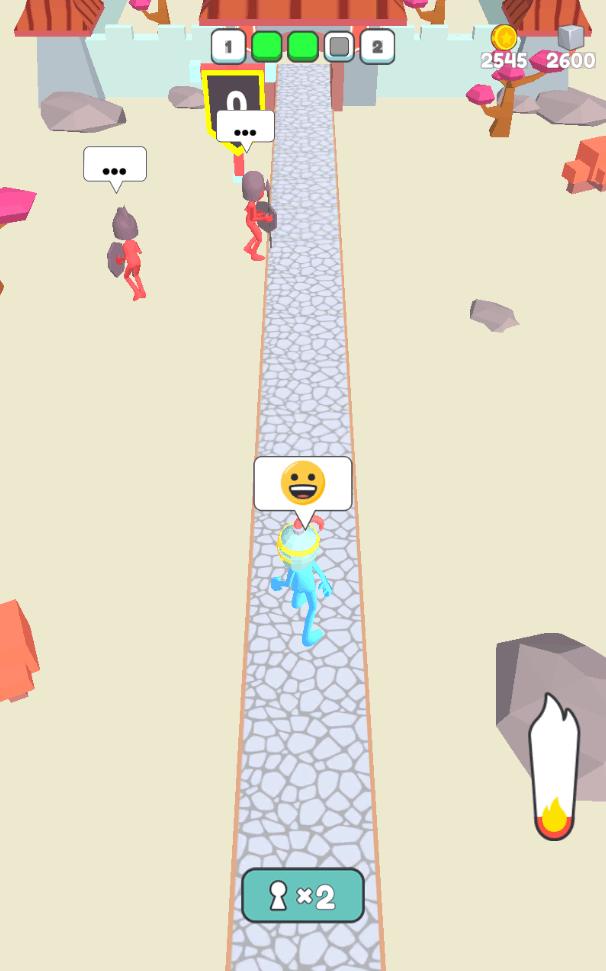Tap the key ×2 button
Screen dimensions: 606x971
point(303,896)
